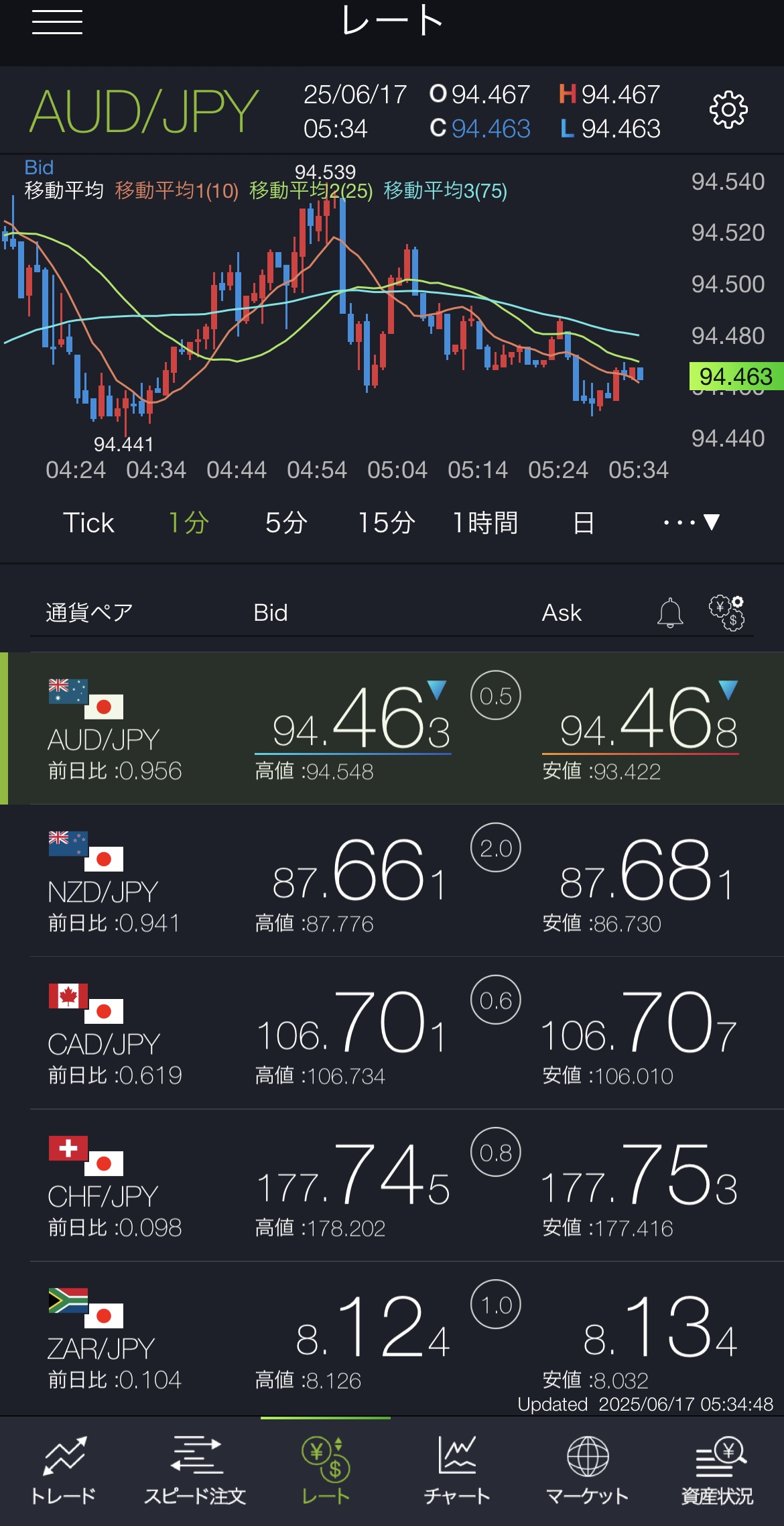Tap the AUD/JPY Ask price 94.468
The height and width of the screenshot is (1526, 784).
click(x=648, y=719)
